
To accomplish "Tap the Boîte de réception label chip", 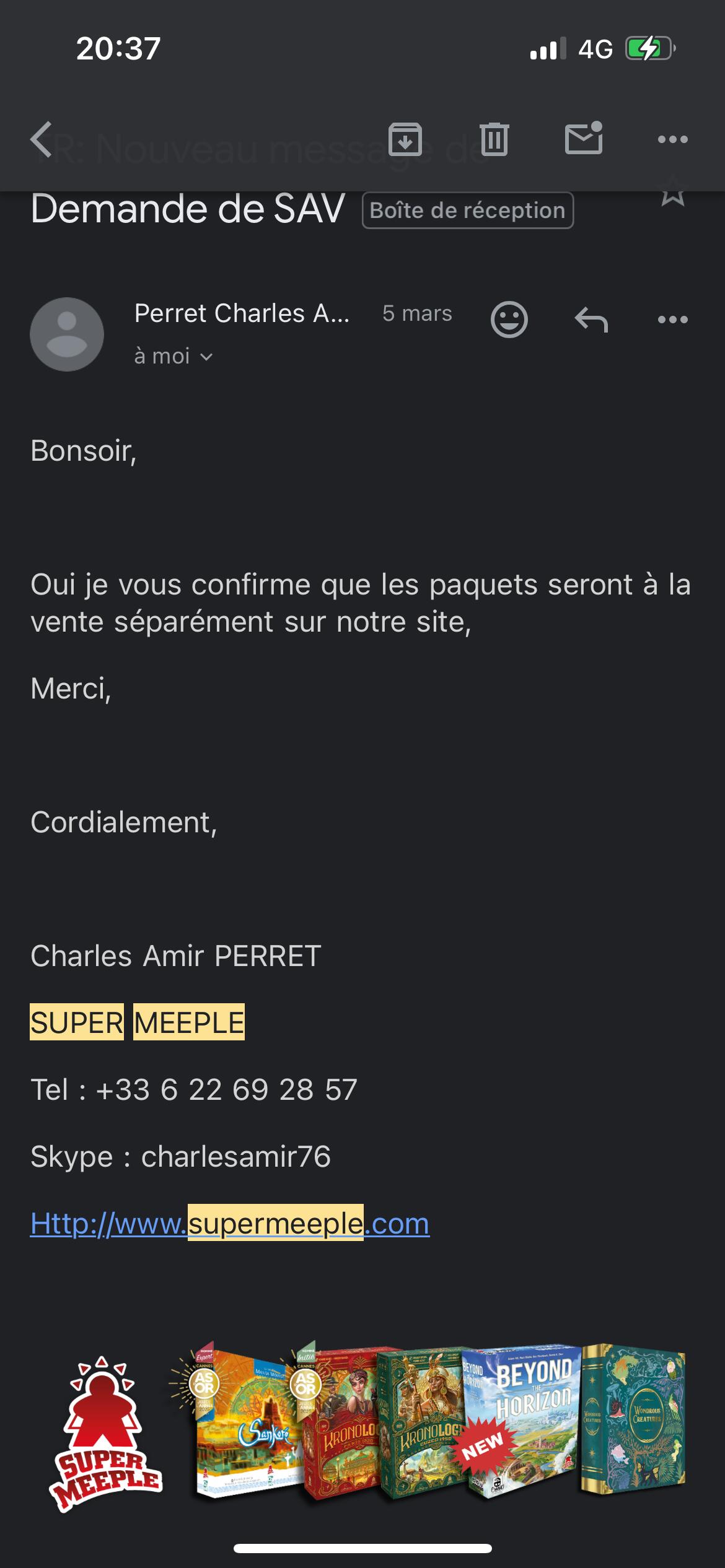I will point(468,211).
